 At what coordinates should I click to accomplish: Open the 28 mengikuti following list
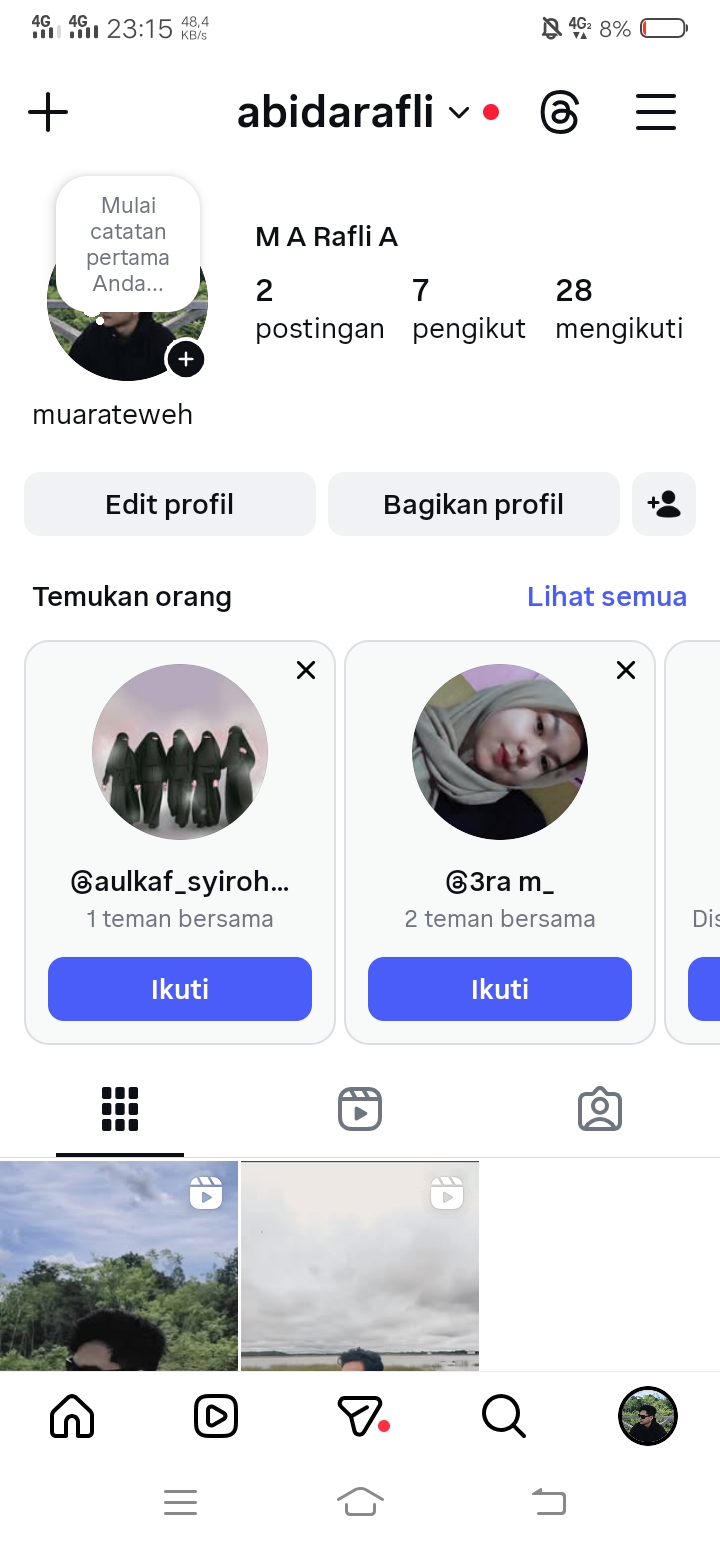619,309
